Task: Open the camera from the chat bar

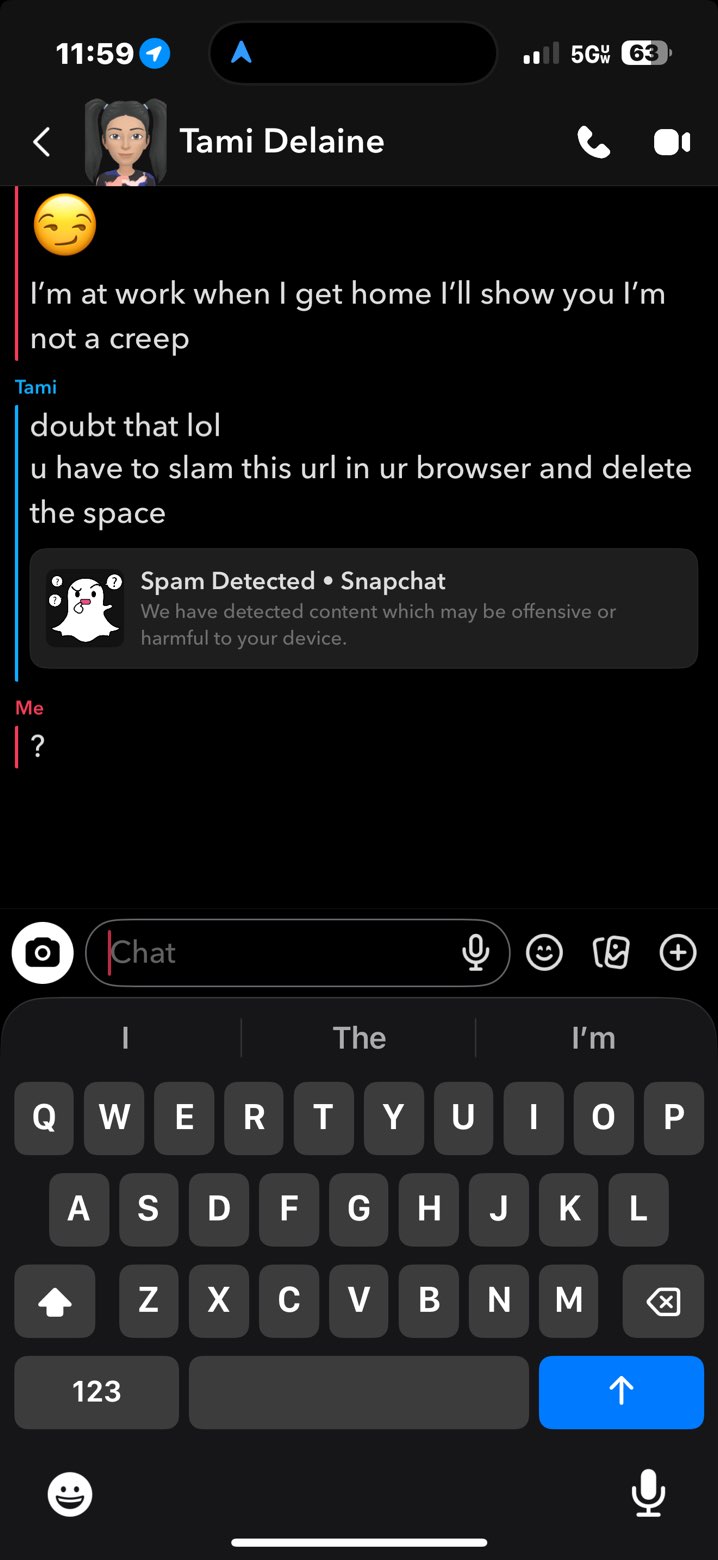Action: pyautogui.click(x=42, y=953)
